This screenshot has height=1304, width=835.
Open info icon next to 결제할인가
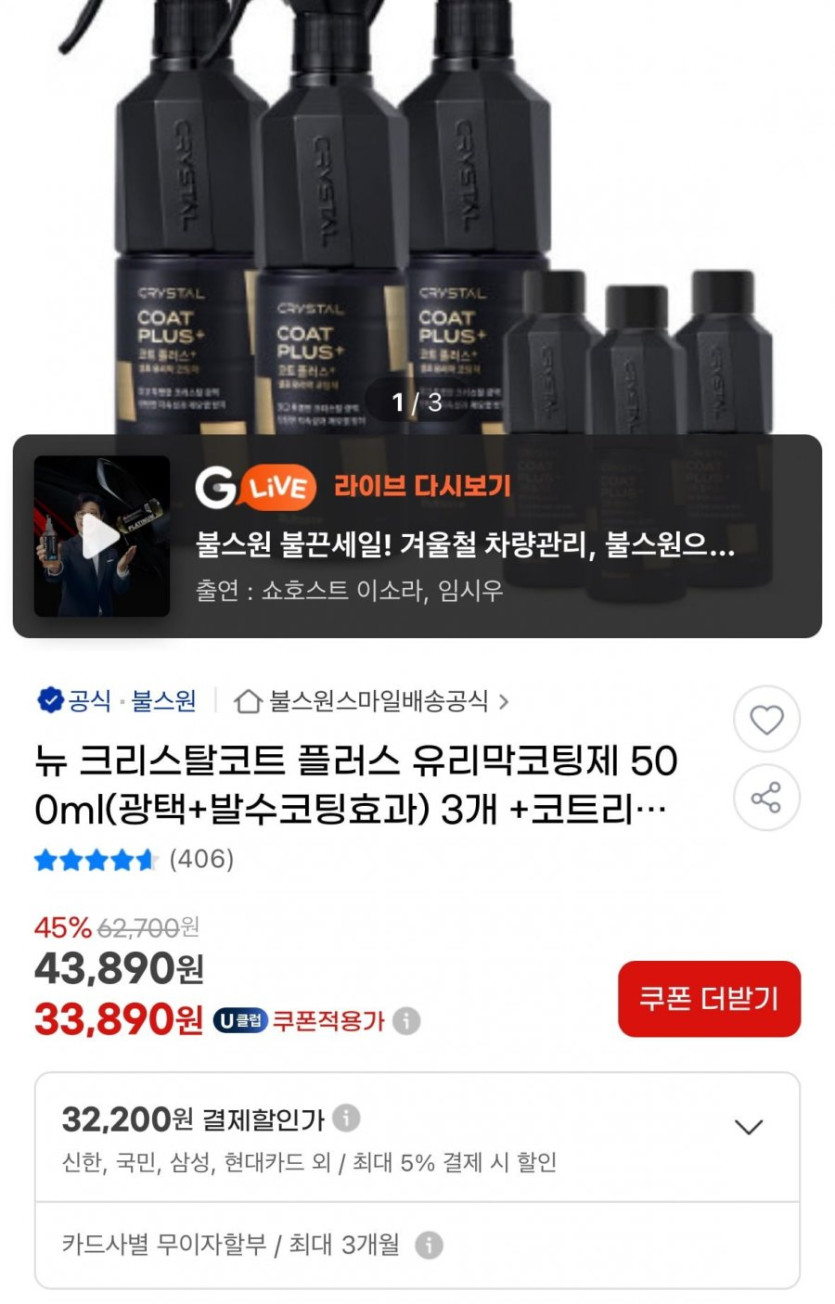click(346, 1117)
